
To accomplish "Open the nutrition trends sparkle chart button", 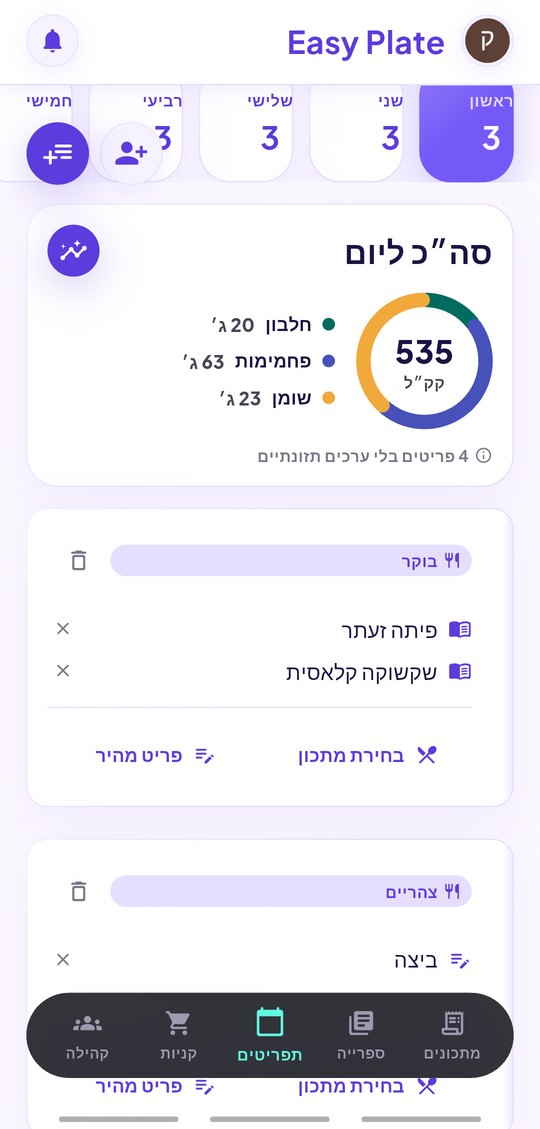I will coord(73,251).
